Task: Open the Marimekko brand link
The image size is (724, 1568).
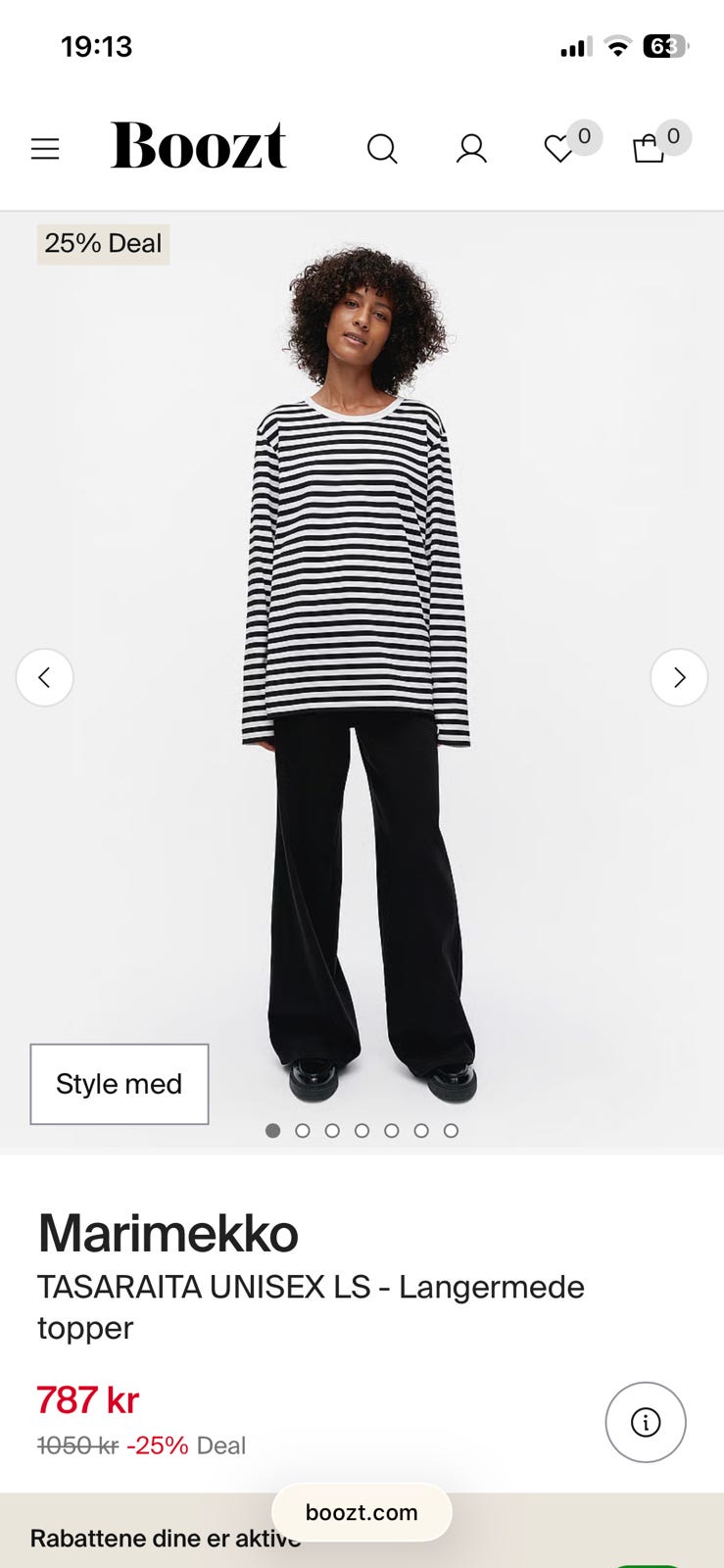Action: [168, 1233]
